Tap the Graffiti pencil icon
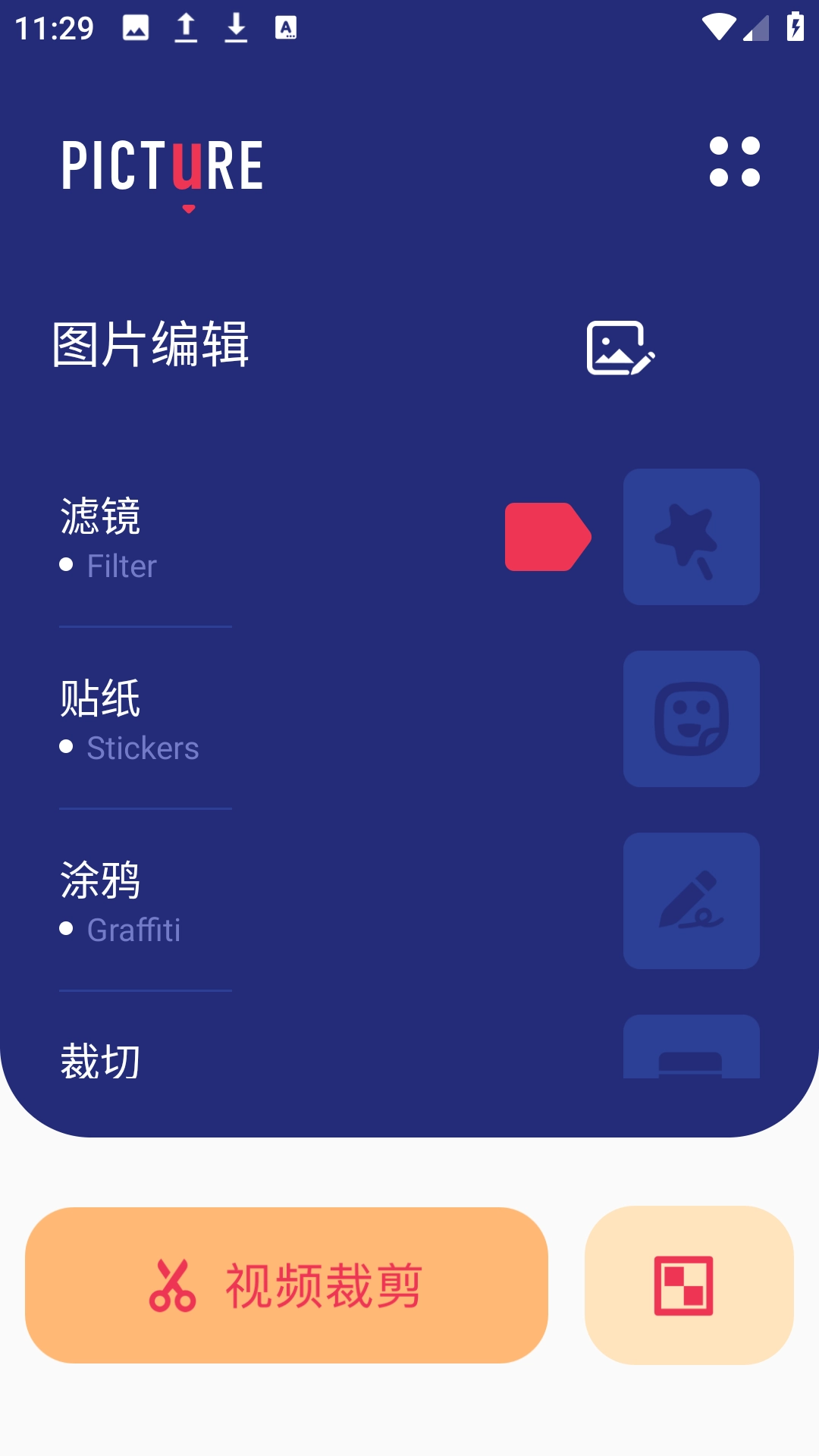Screen dimensions: 819x1456 [x=691, y=901]
